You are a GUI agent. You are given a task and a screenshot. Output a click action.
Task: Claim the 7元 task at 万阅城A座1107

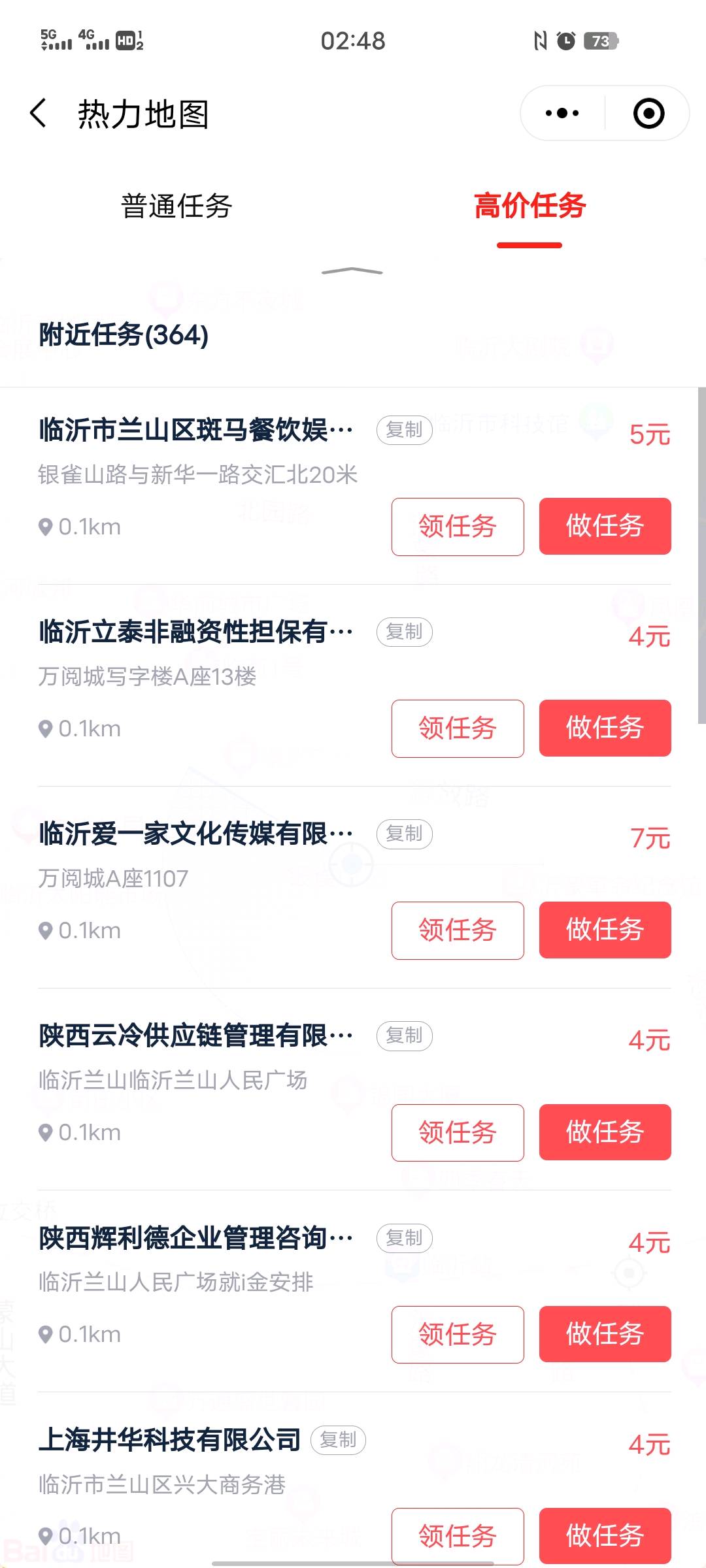458,930
